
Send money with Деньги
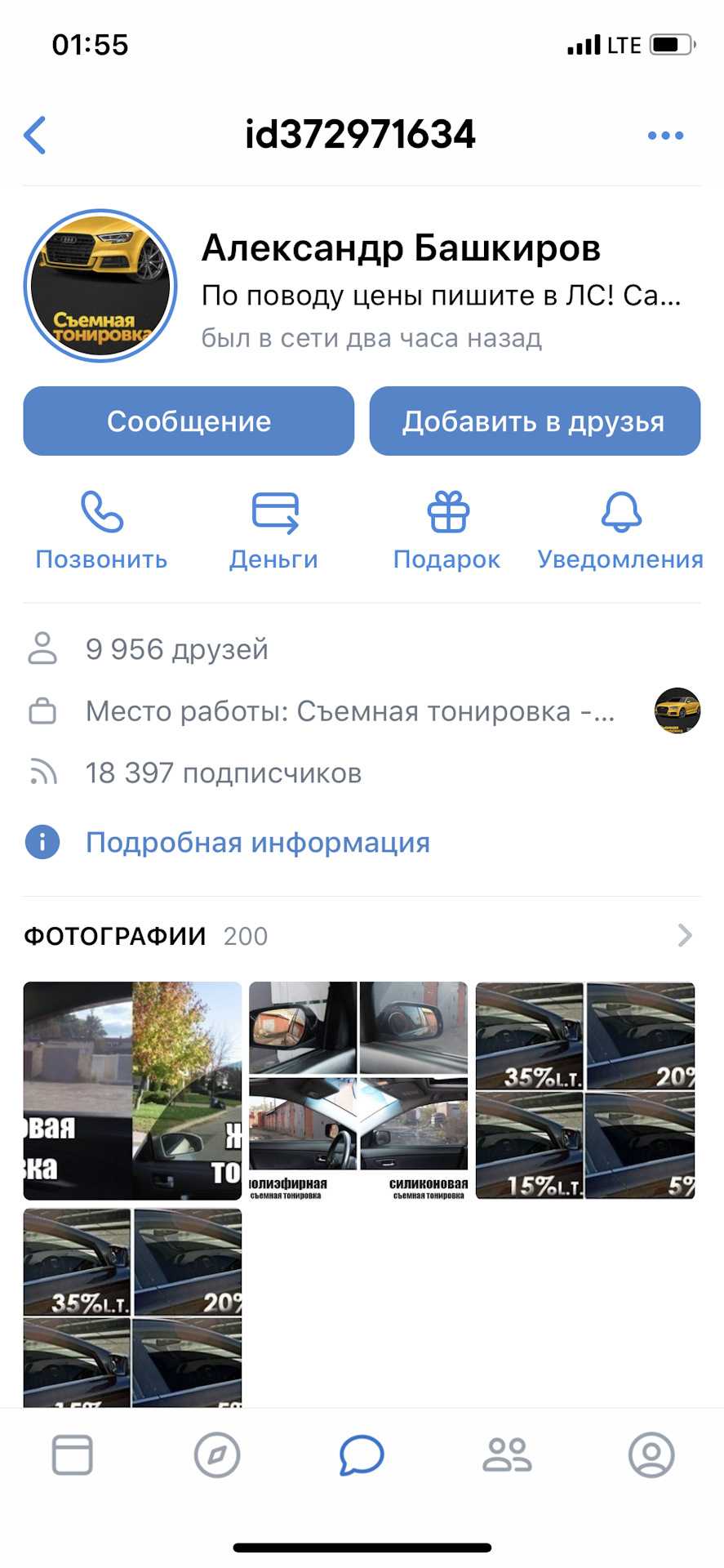(274, 531)
